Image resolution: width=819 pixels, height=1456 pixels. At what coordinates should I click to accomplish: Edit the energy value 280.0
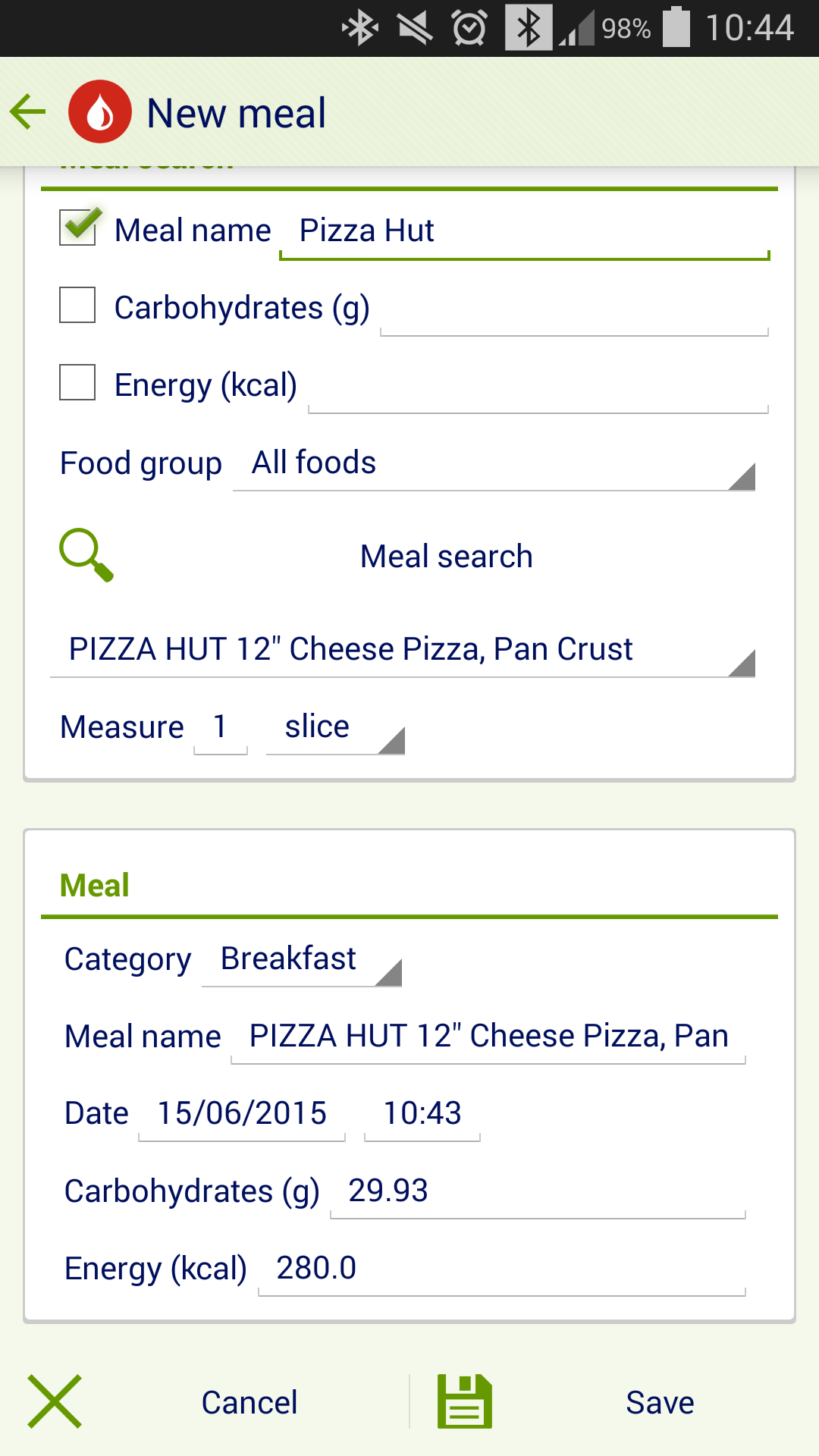pos(500,1269)
